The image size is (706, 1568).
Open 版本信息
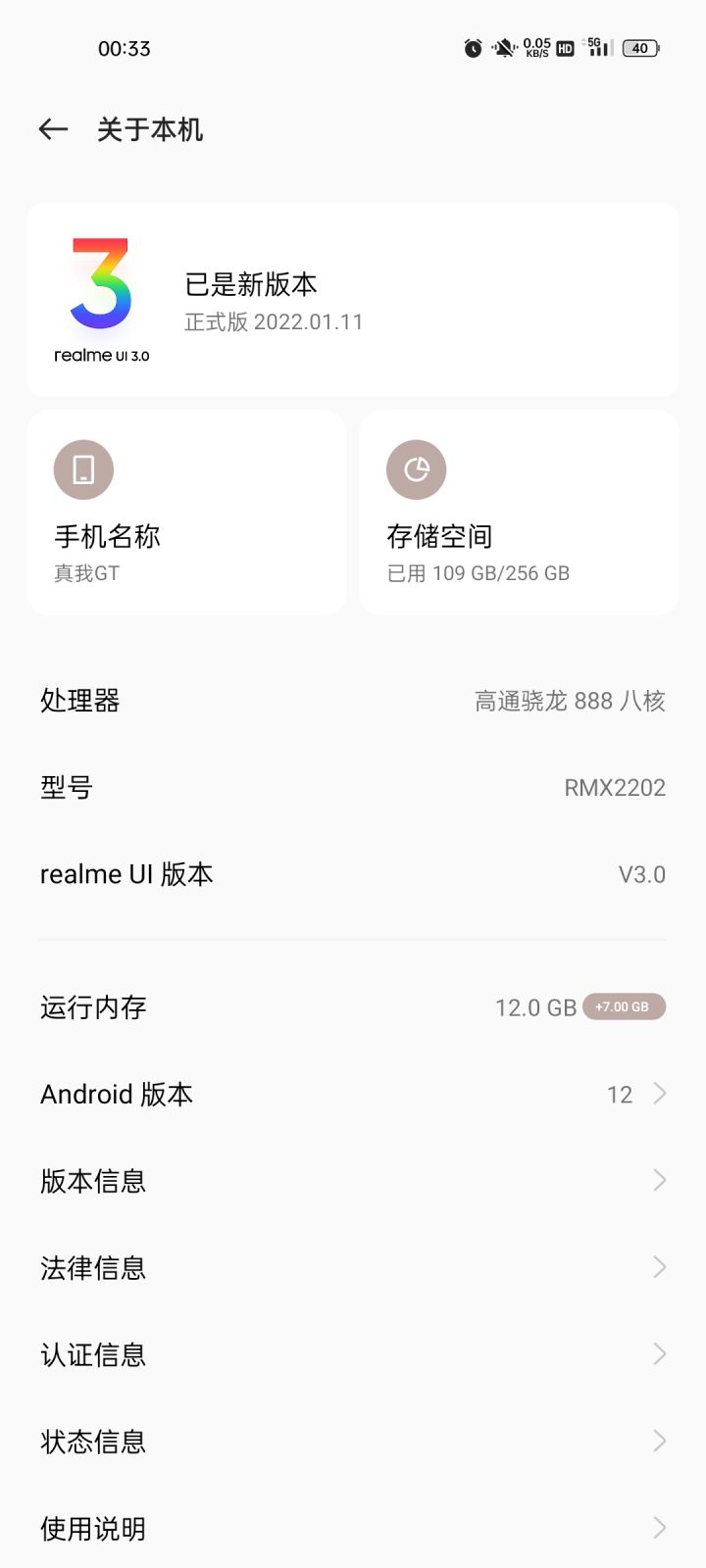point(353,1181)
